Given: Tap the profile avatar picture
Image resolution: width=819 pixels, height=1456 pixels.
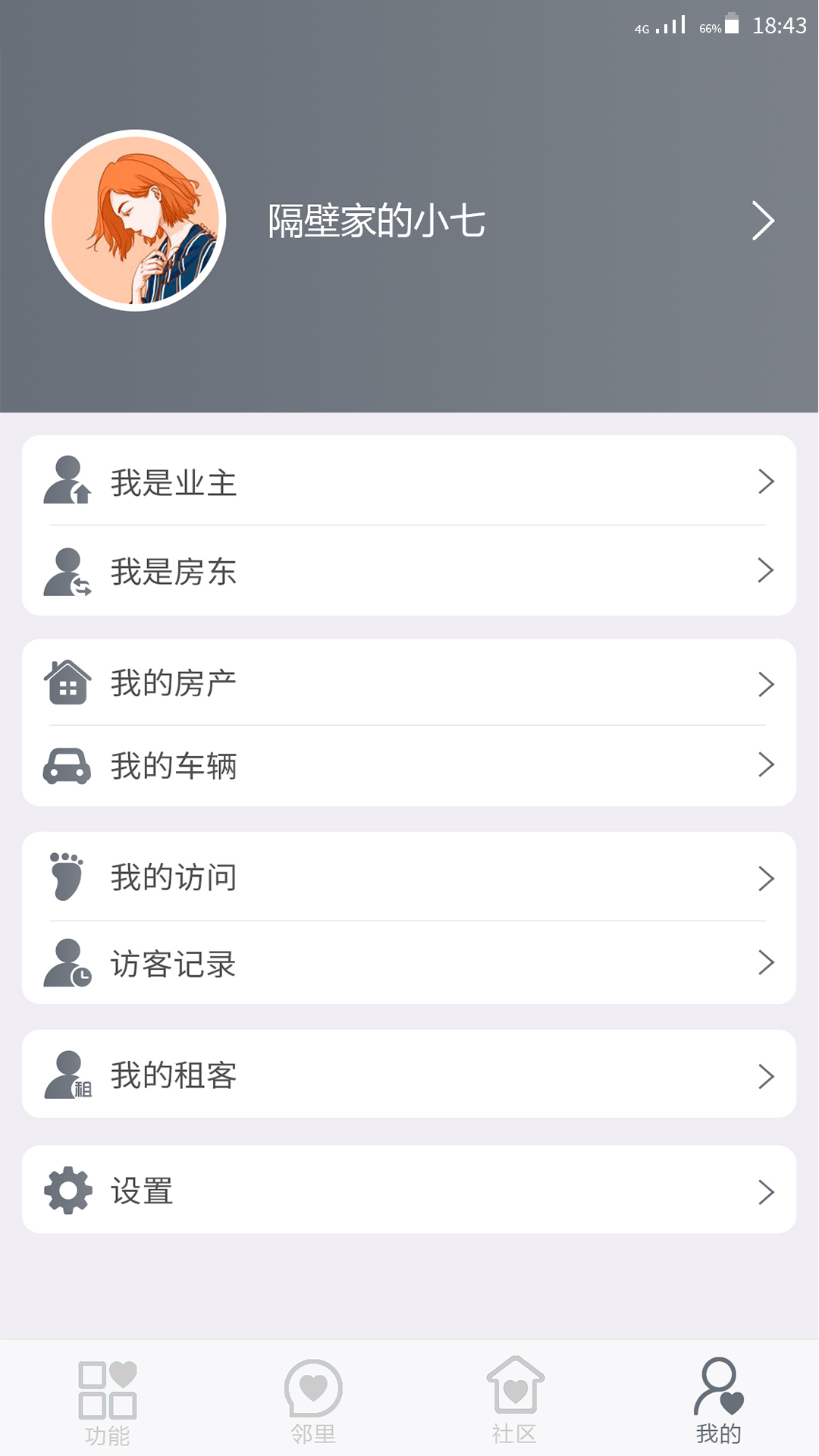Looking at the screenshot, I should [x=136, y=221].
